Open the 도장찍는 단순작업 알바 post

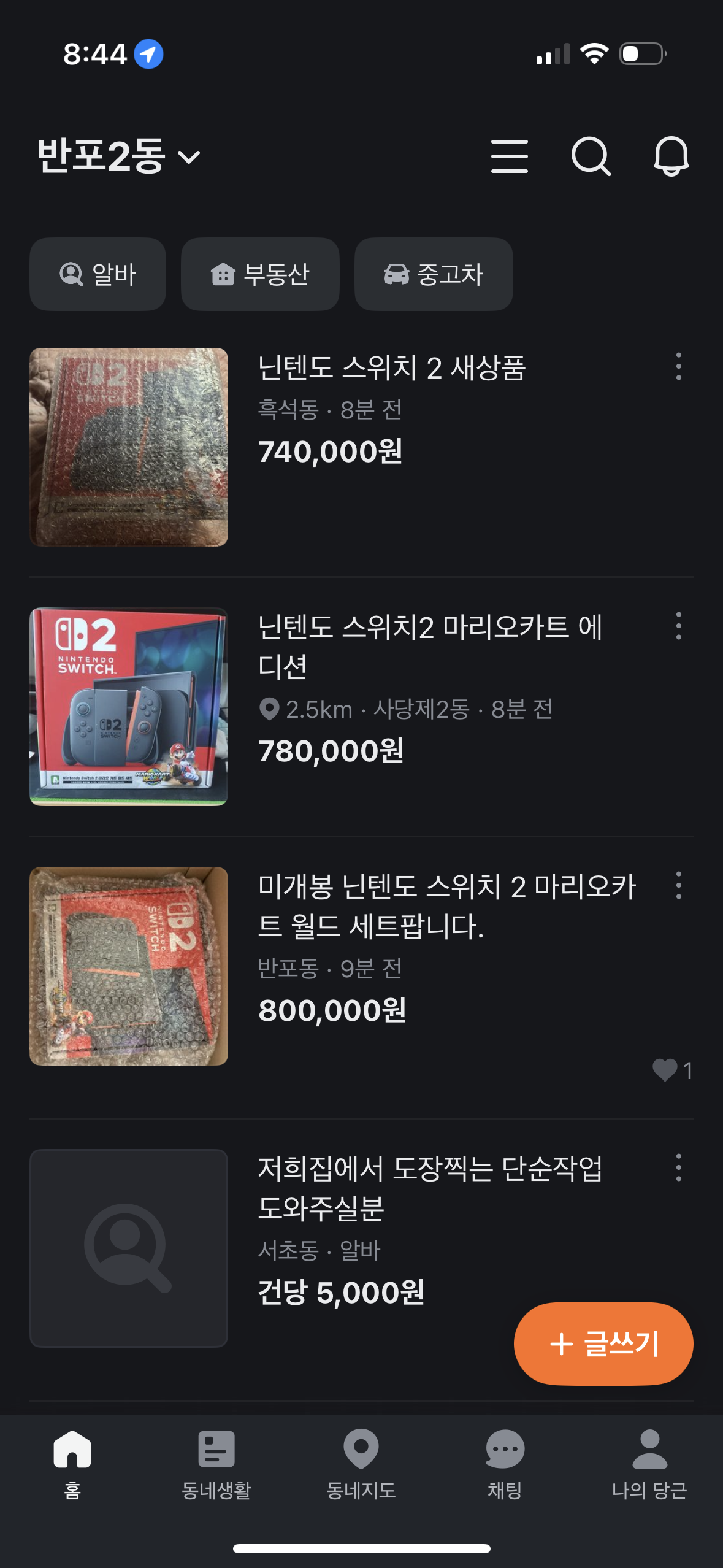tap(429, 1188)
